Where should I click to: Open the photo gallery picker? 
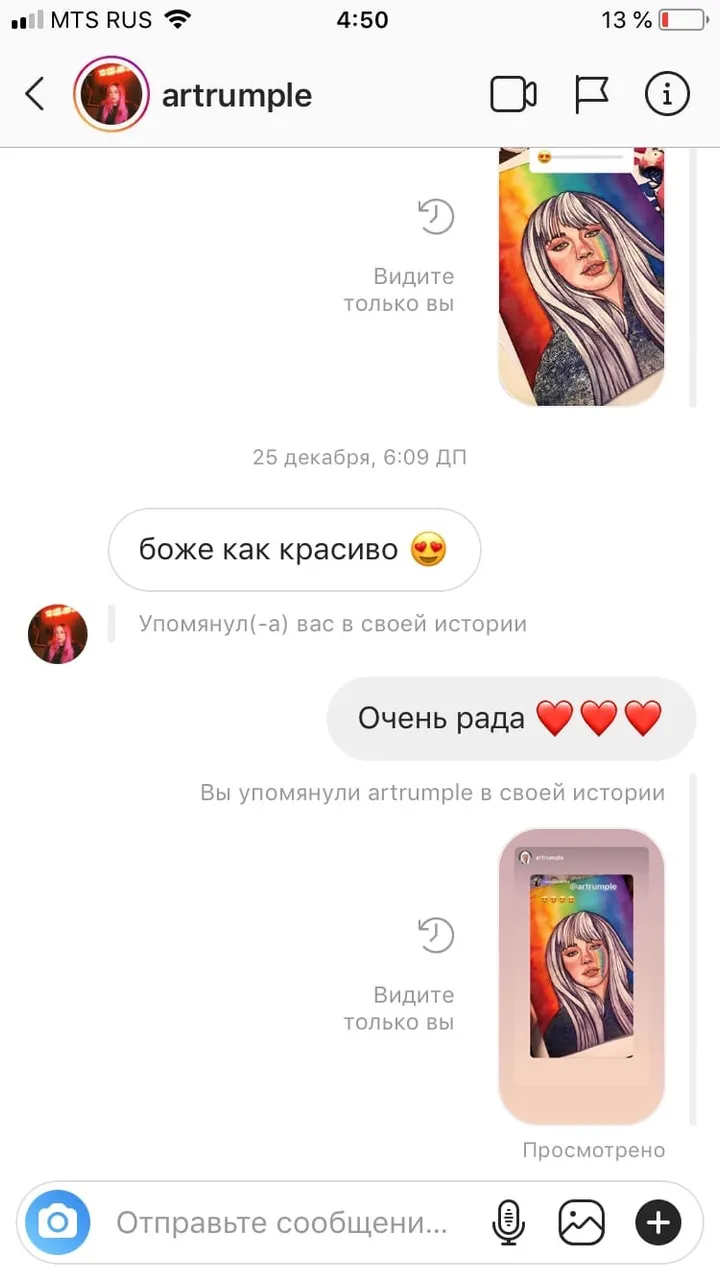(x=581, y=1222)
